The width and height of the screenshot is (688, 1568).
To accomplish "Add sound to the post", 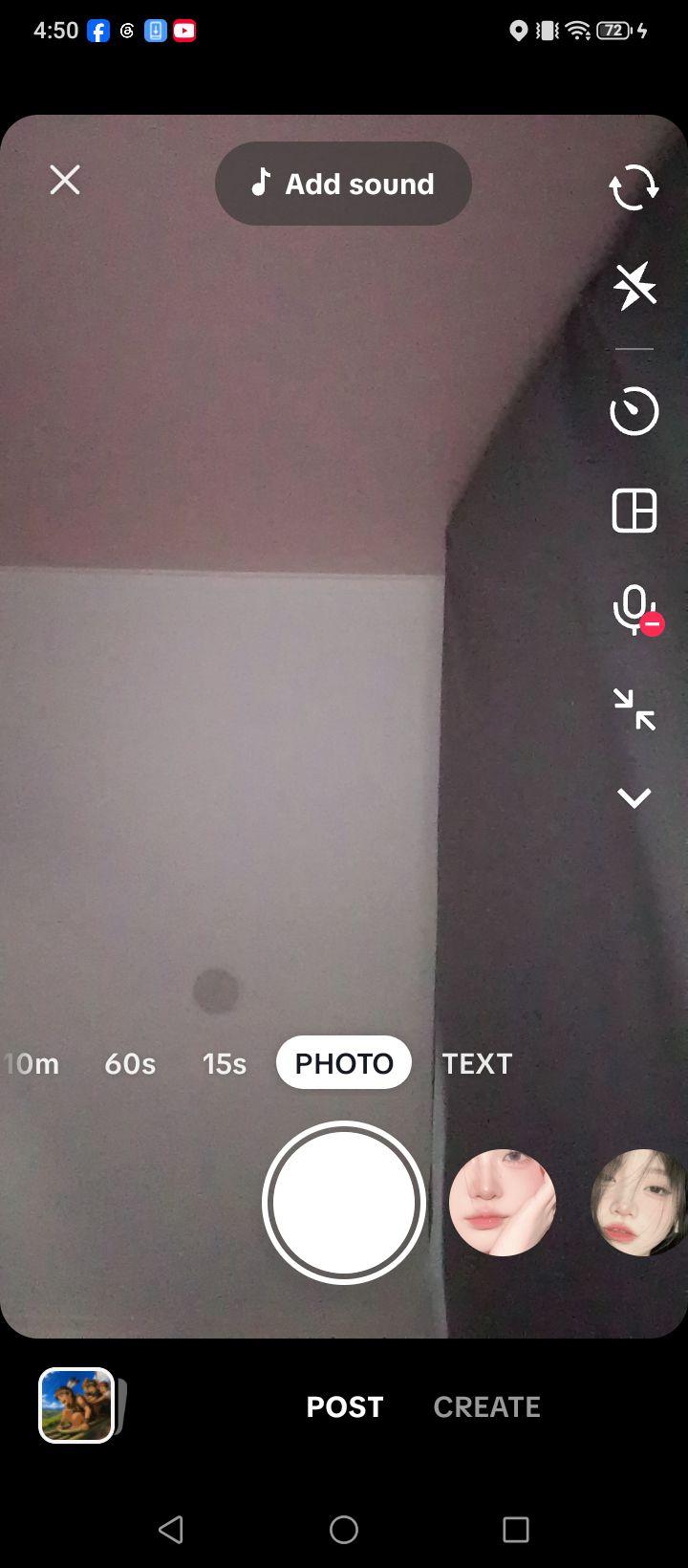I will (x=343, y=184).
